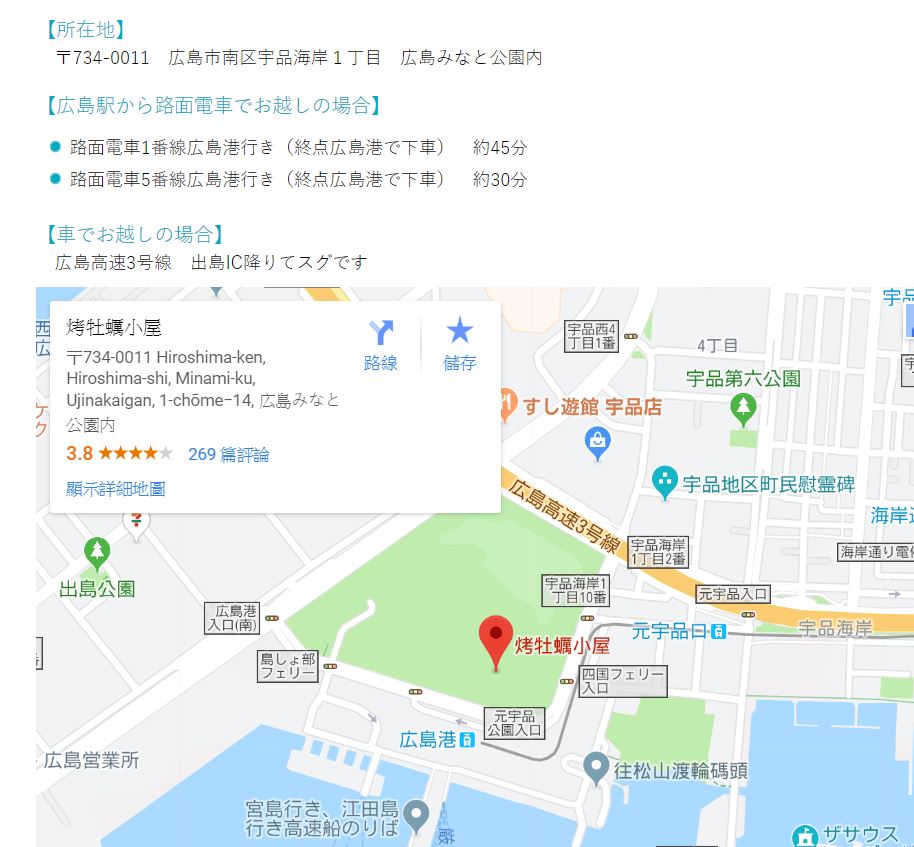
Task: Select 往松山渡輪碼頭 marker
Action: click(x=596, y=768)
